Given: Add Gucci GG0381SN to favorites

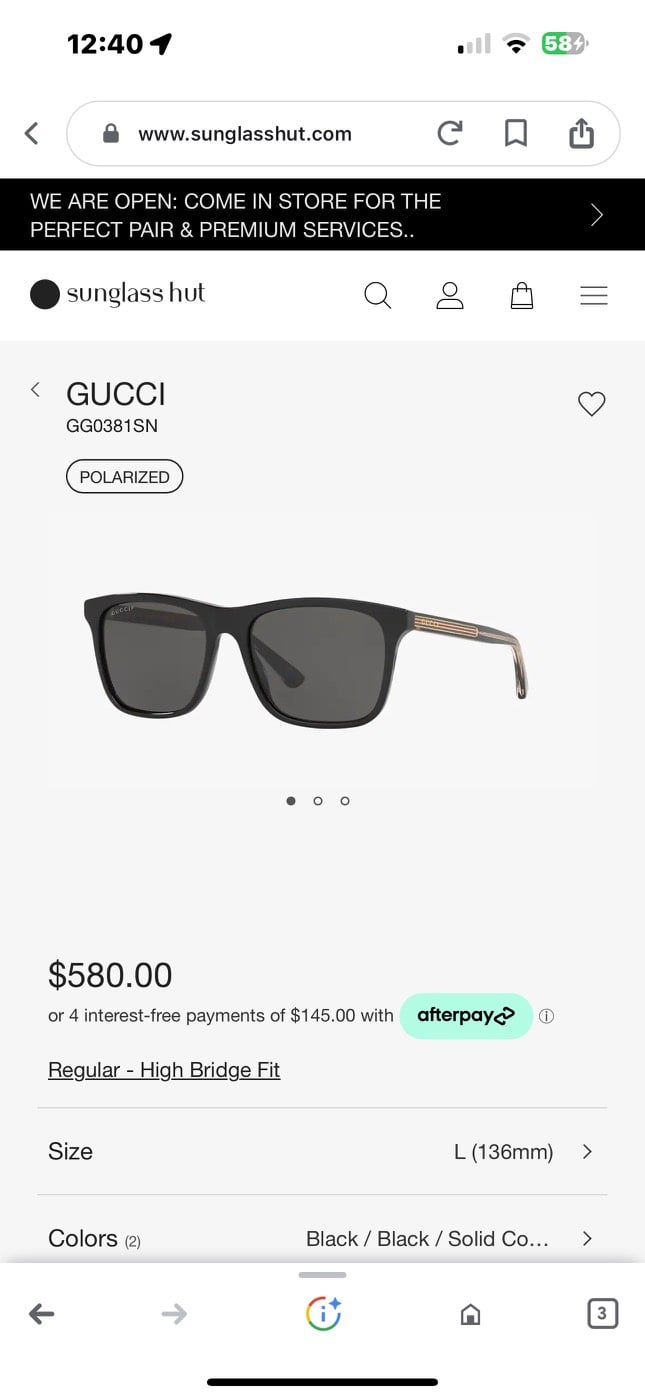Looking at the screenshot, I should point(592,403).
